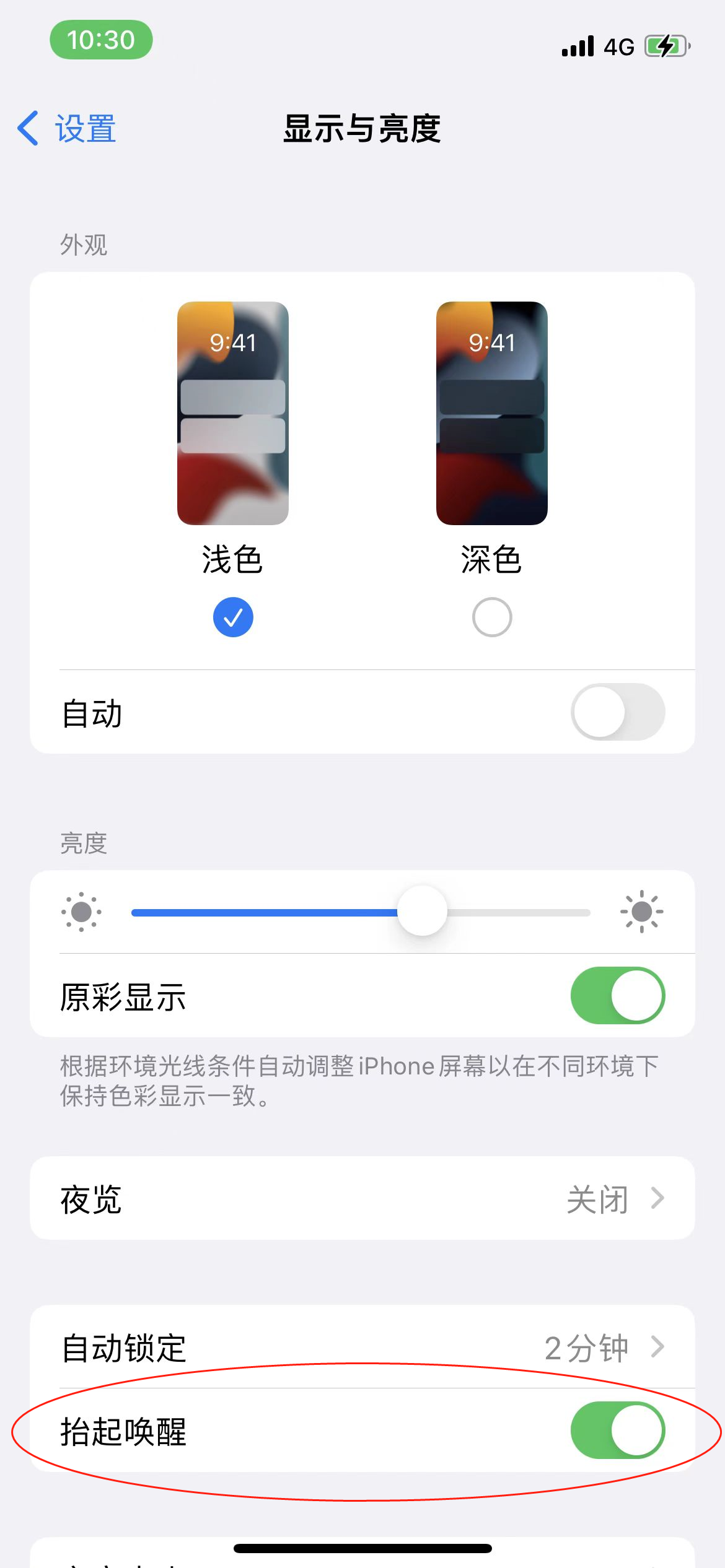Viewport: 725px width, 1568px height.
Task: Tap the 4G network indicator
Action: point(618,46)
